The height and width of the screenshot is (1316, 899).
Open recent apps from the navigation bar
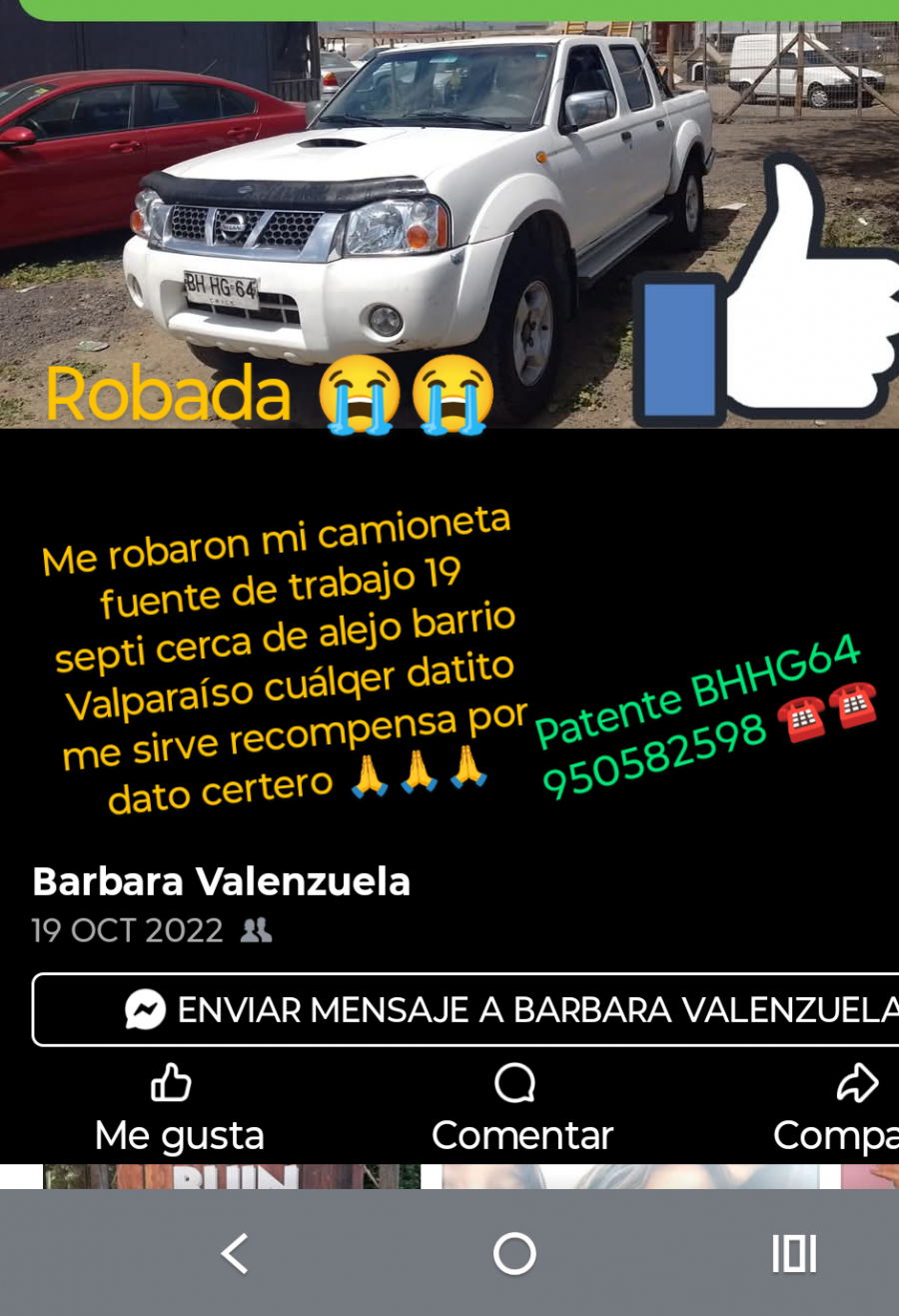click(794, 1253)
